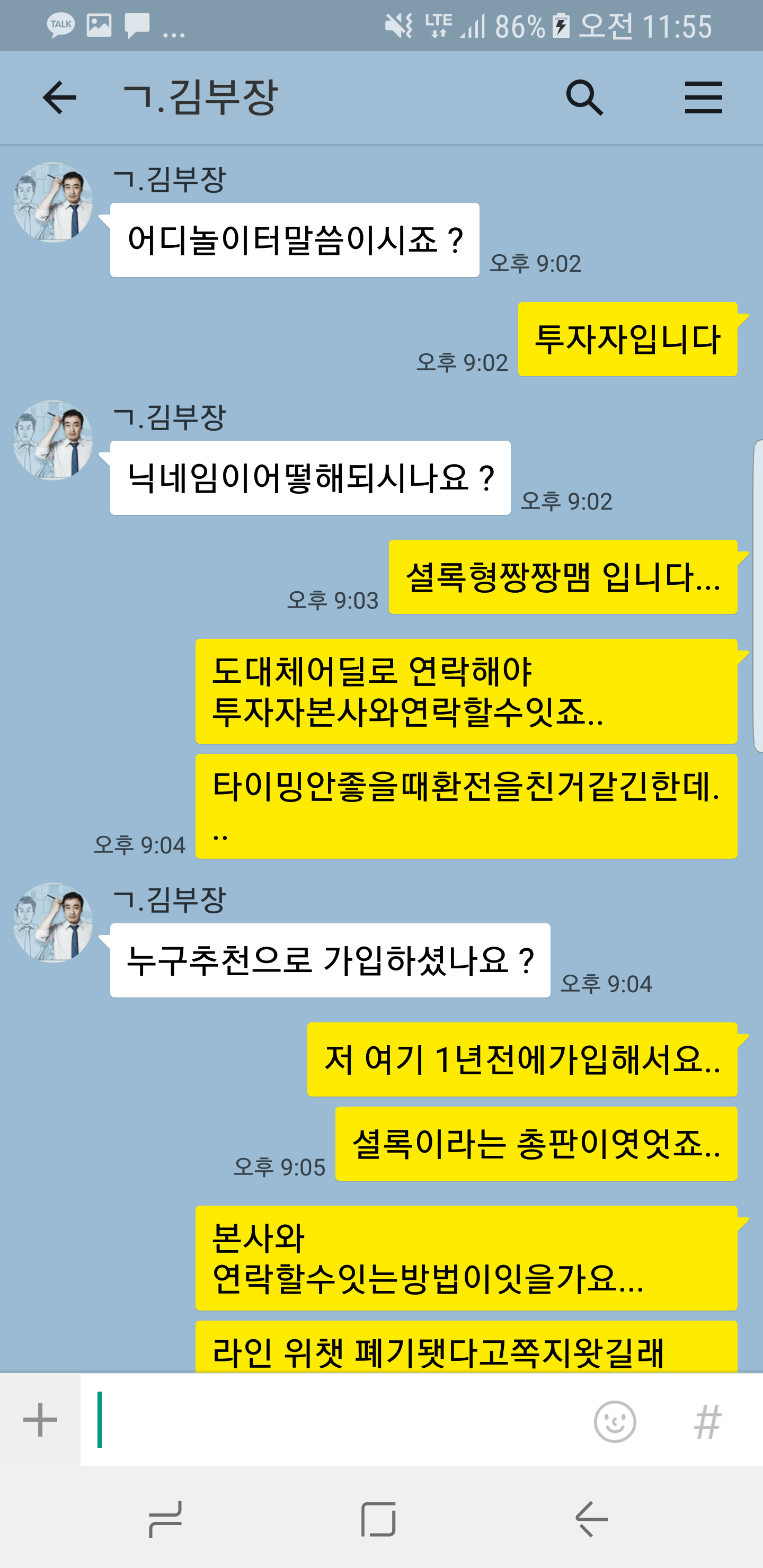This screenshot has height=1568, width=763.
Task: View ㄱ.김부장 profile from the 어디놀이터말씀이시죠 message avatar
Action: pos(53,202)
